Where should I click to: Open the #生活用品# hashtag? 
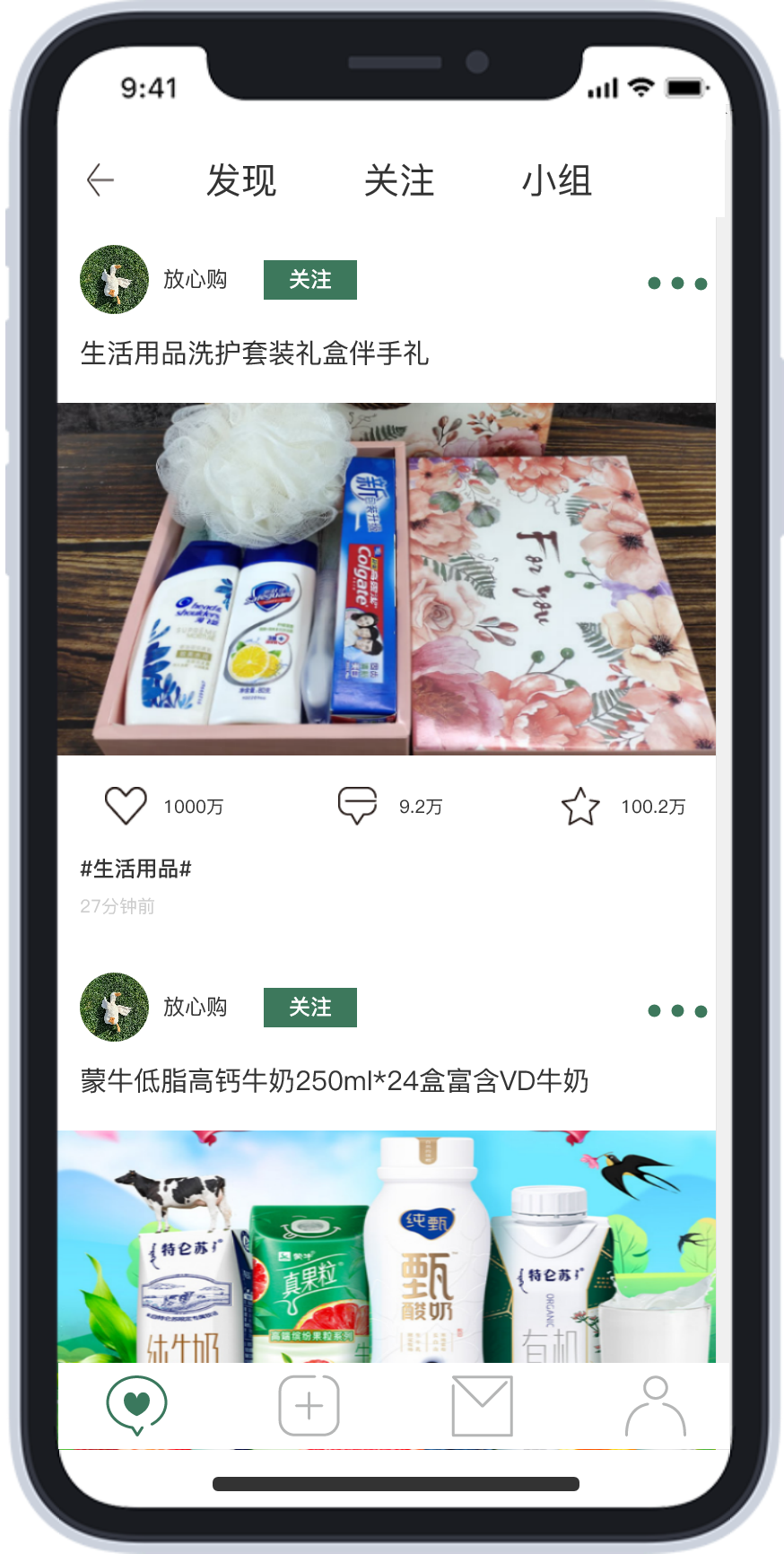point(136,869)
